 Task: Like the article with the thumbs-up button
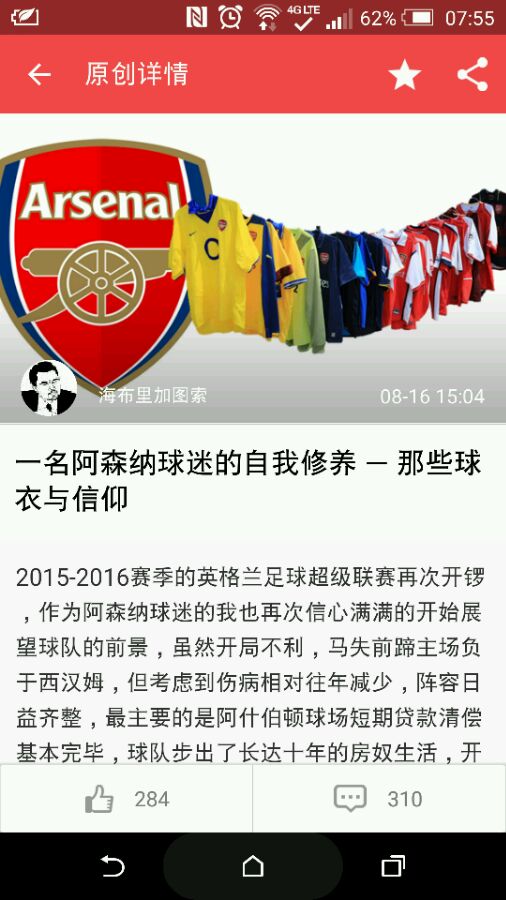126,798
